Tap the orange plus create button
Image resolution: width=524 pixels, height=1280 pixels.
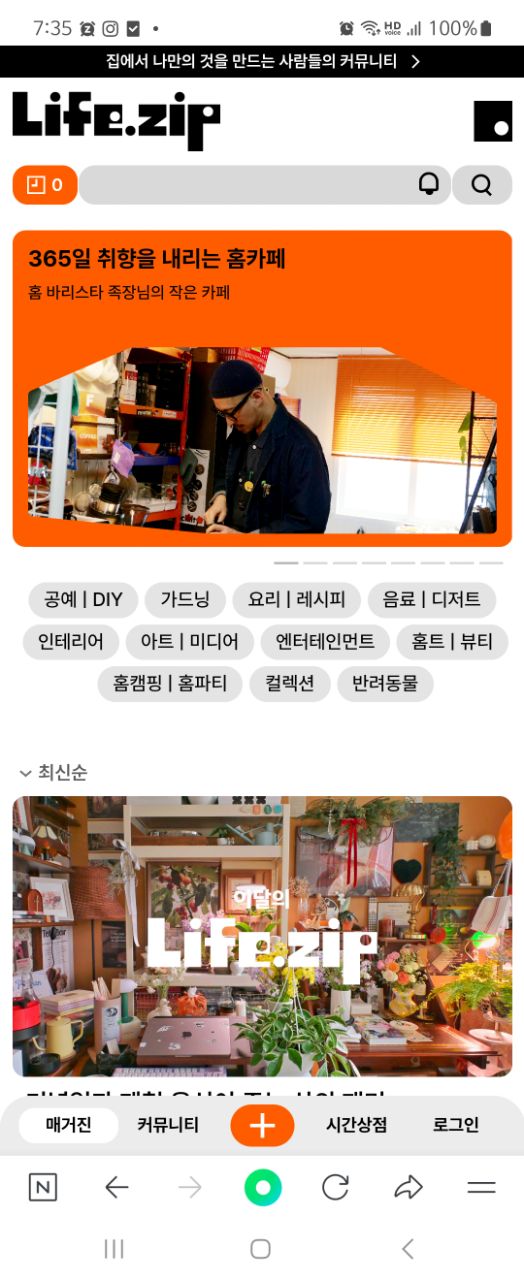coord(262,1125)
